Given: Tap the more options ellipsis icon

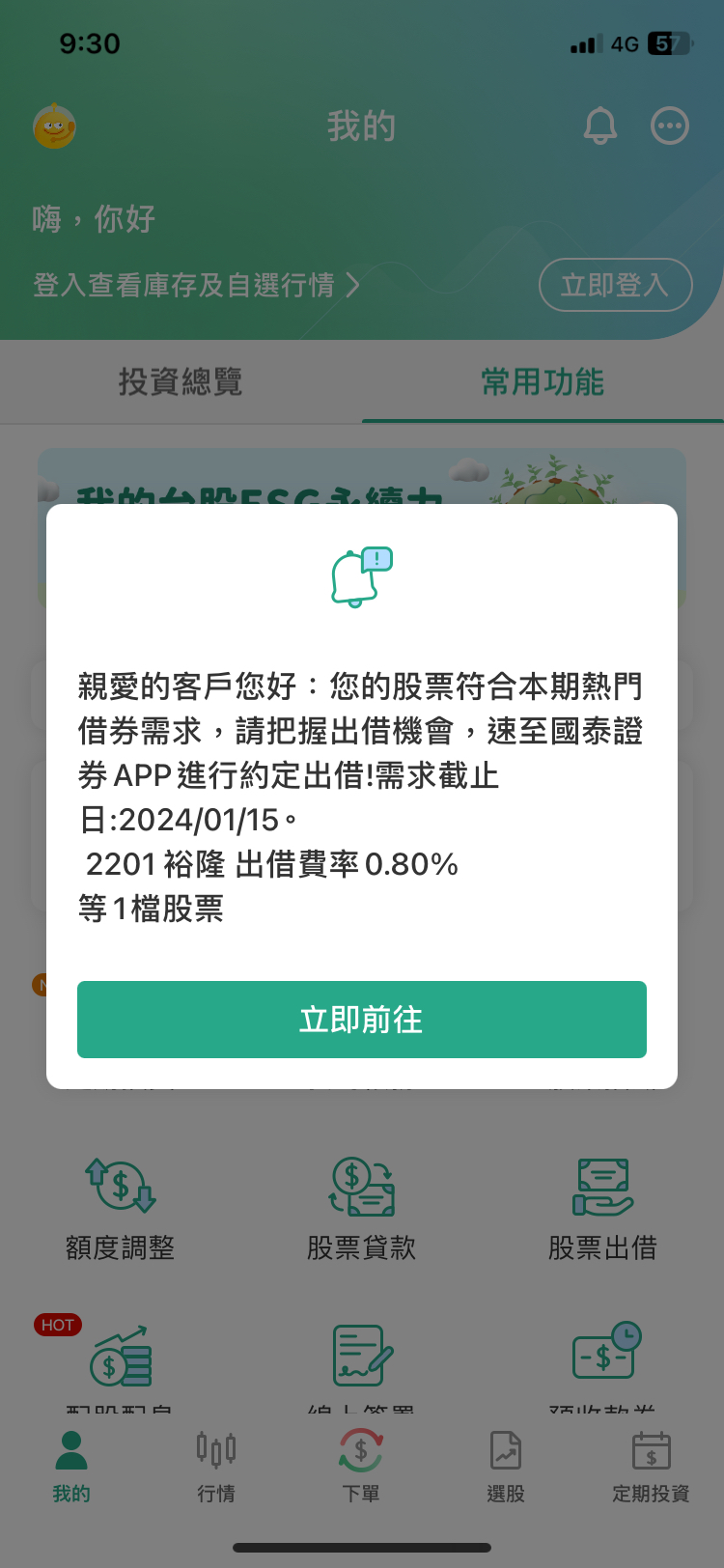Looking at the screenshot, I should (670, 126).
